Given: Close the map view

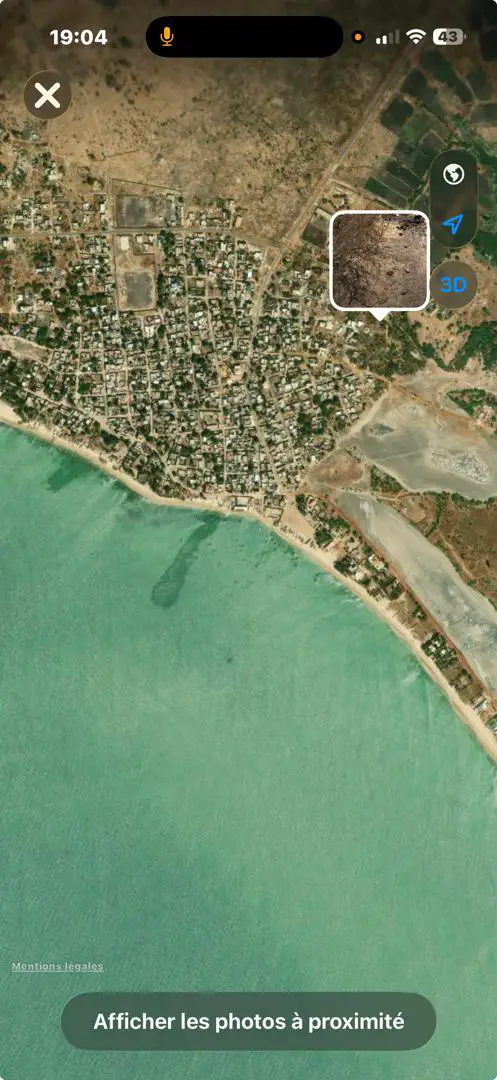Looking at the screenshot, I should [47, 95].
